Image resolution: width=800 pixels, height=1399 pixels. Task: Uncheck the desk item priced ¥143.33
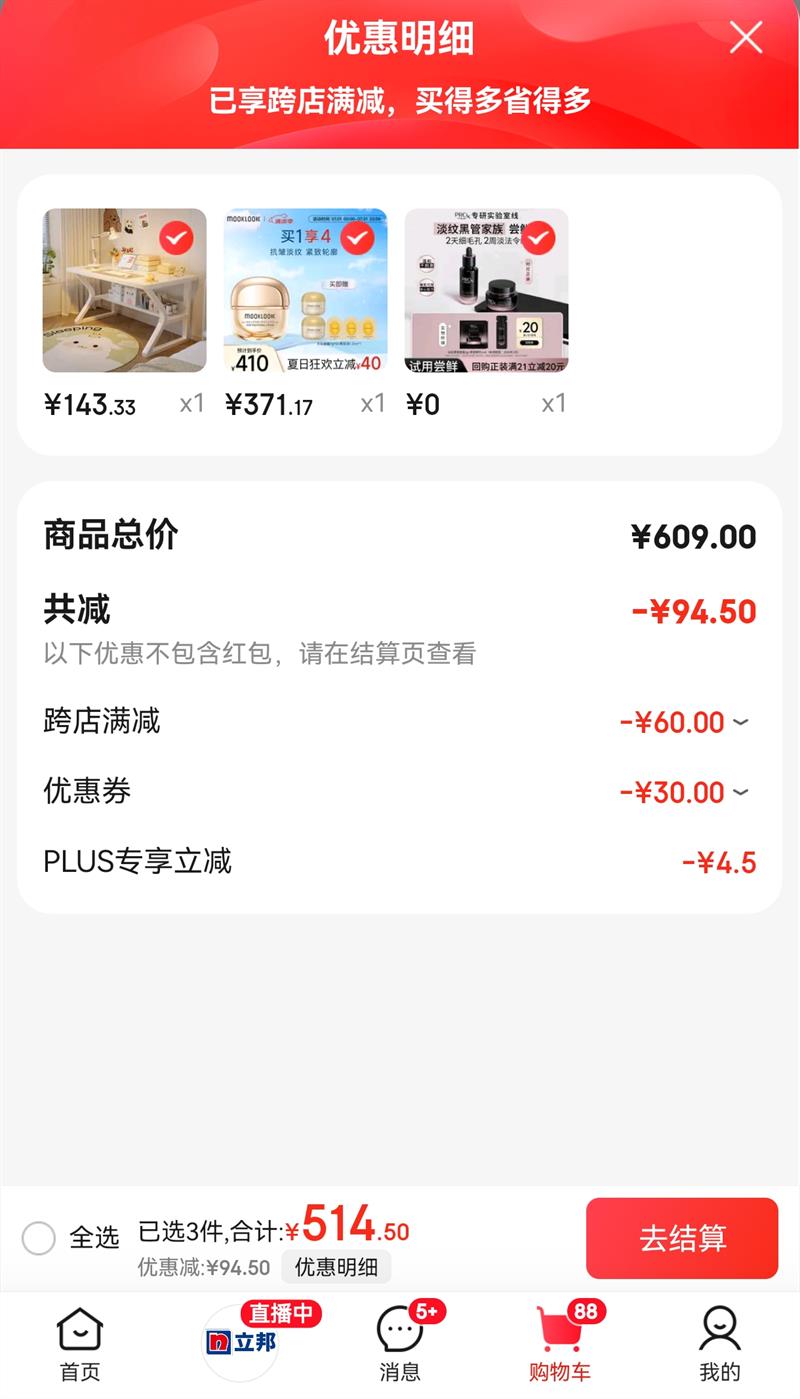pos(176,238)
